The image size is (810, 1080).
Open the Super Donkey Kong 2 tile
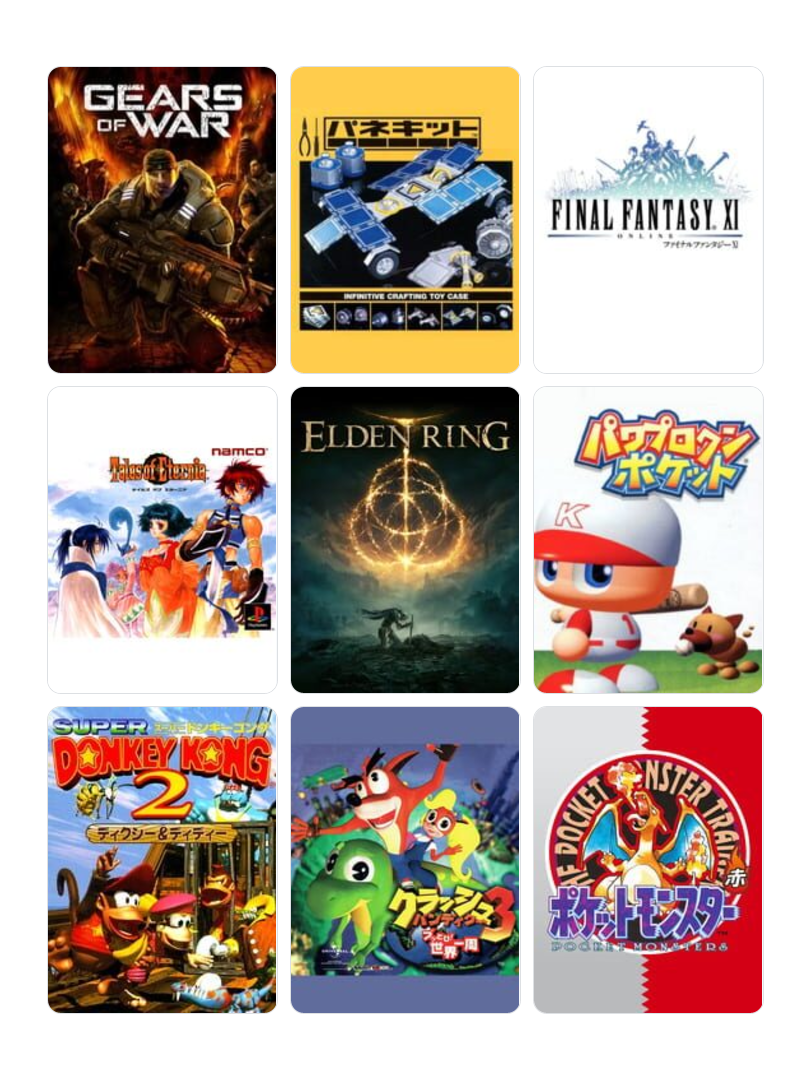coord(162,860)
